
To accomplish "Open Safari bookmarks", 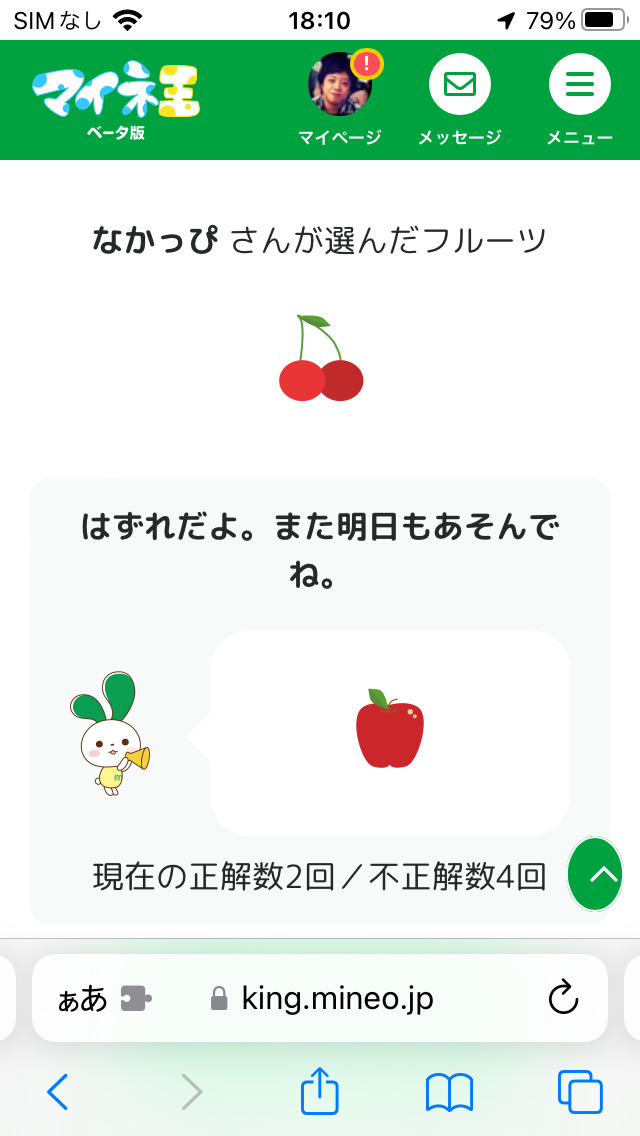I will [449, 1093].
